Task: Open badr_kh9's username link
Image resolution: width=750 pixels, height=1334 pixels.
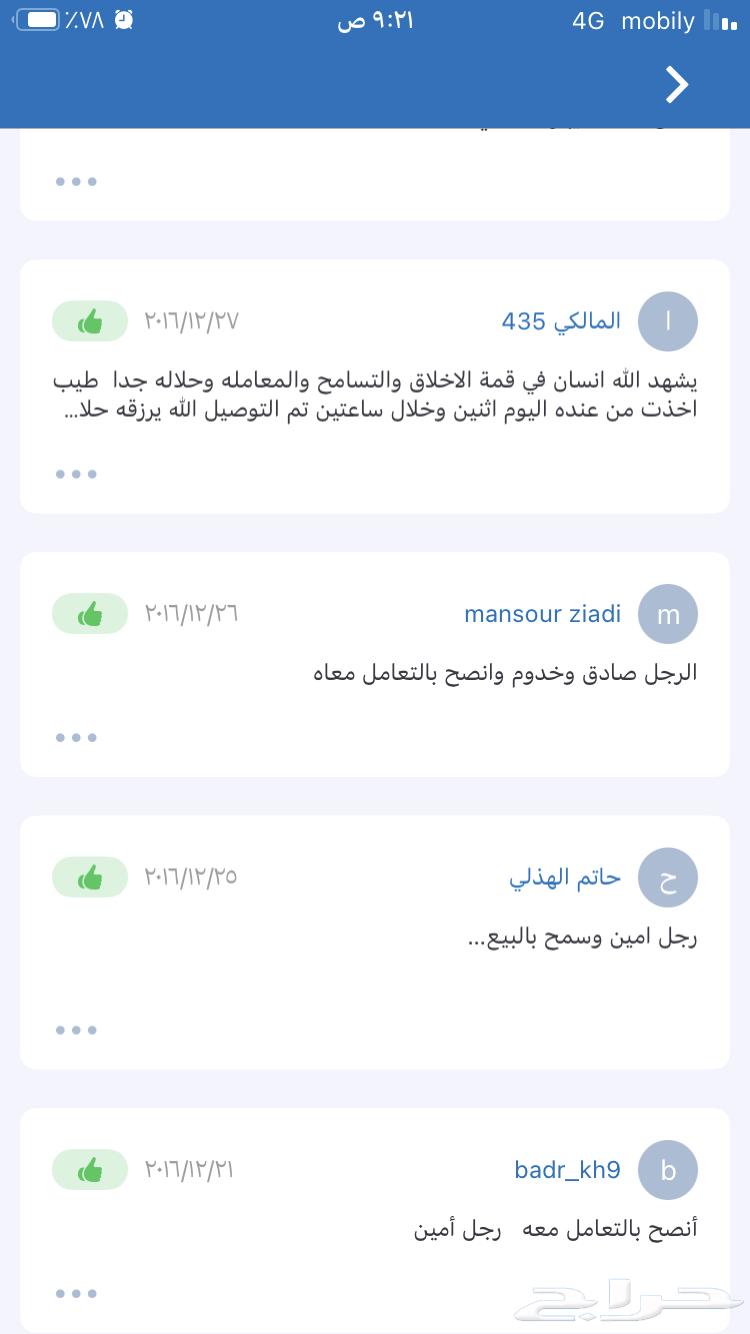Action: [x=567, y=1169]
